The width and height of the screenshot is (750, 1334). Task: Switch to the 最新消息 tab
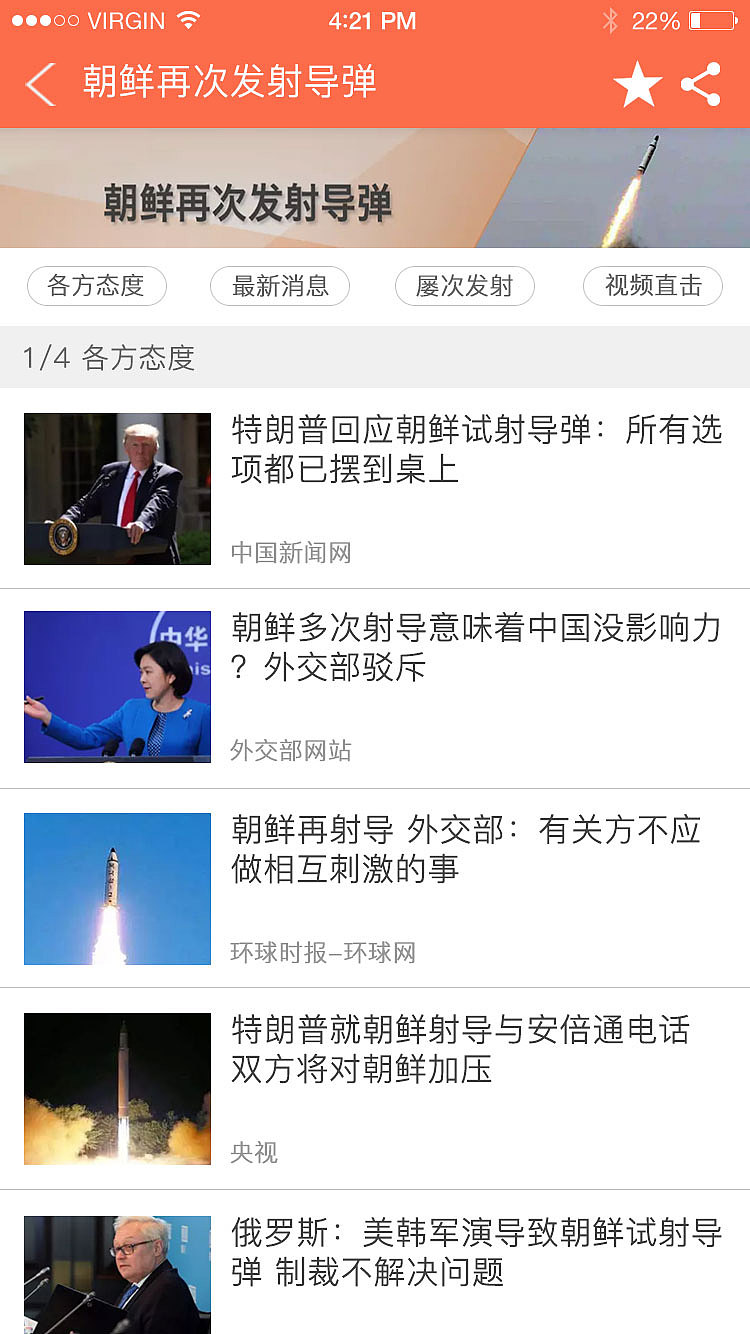[280, 286]
